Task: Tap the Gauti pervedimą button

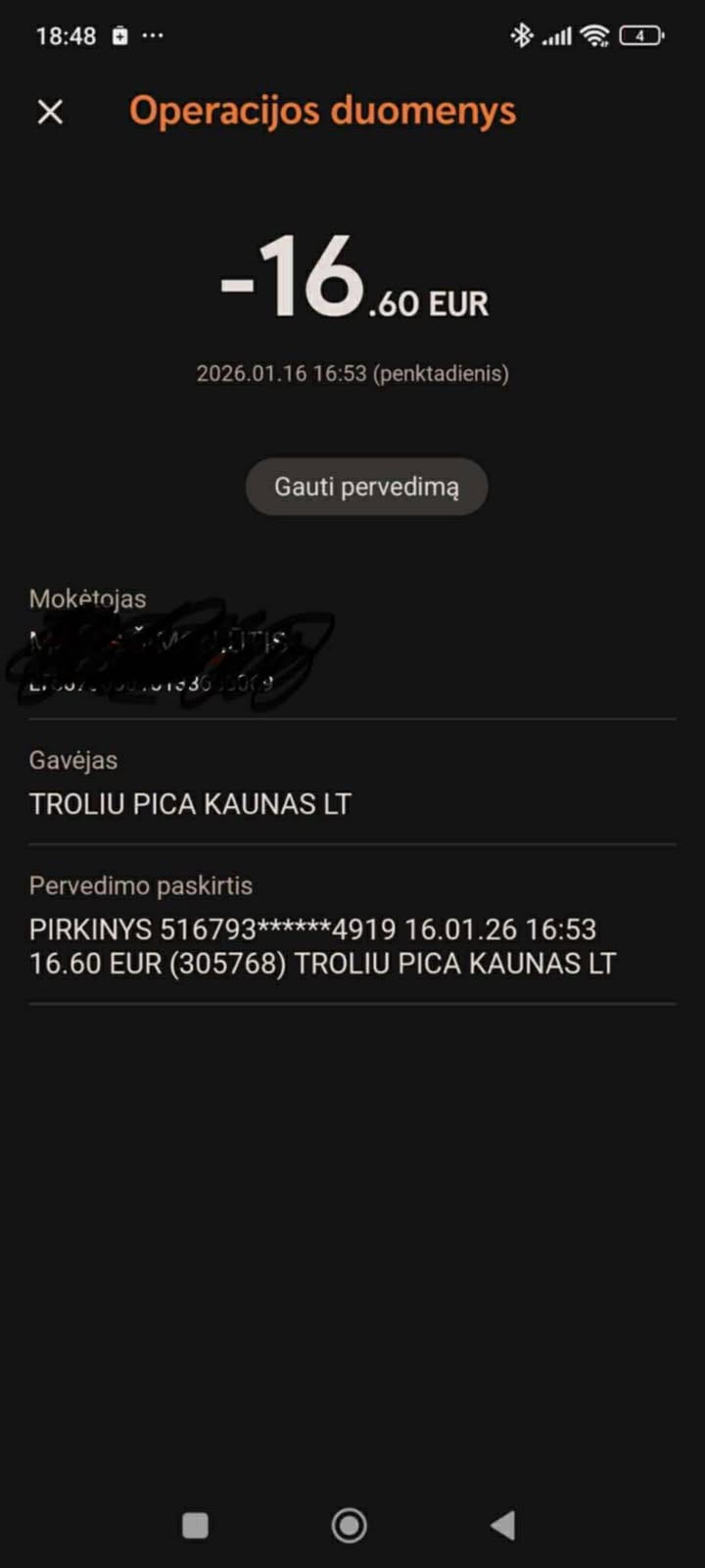Action: pos(366,487)
